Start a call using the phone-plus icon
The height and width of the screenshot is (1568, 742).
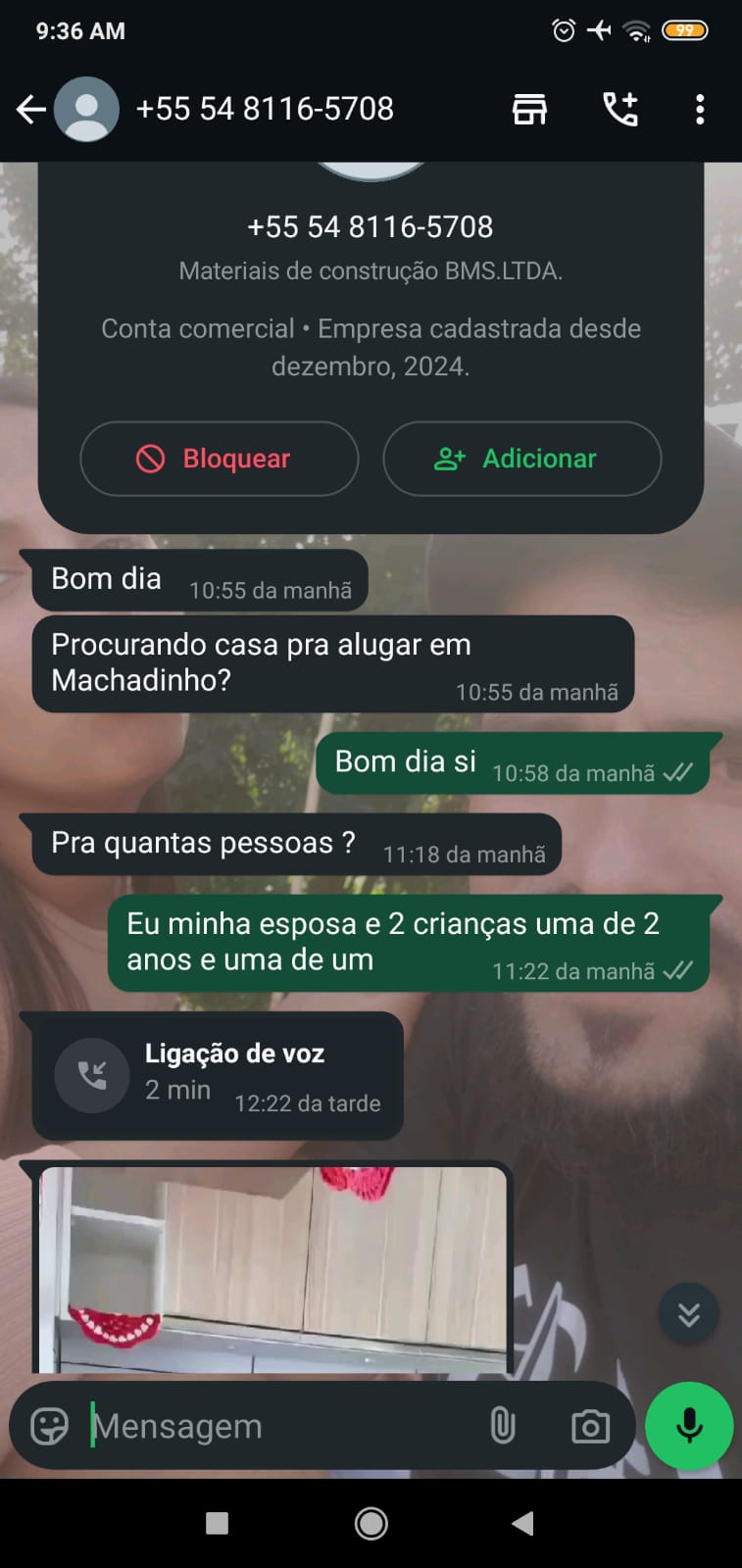[619, 109]
